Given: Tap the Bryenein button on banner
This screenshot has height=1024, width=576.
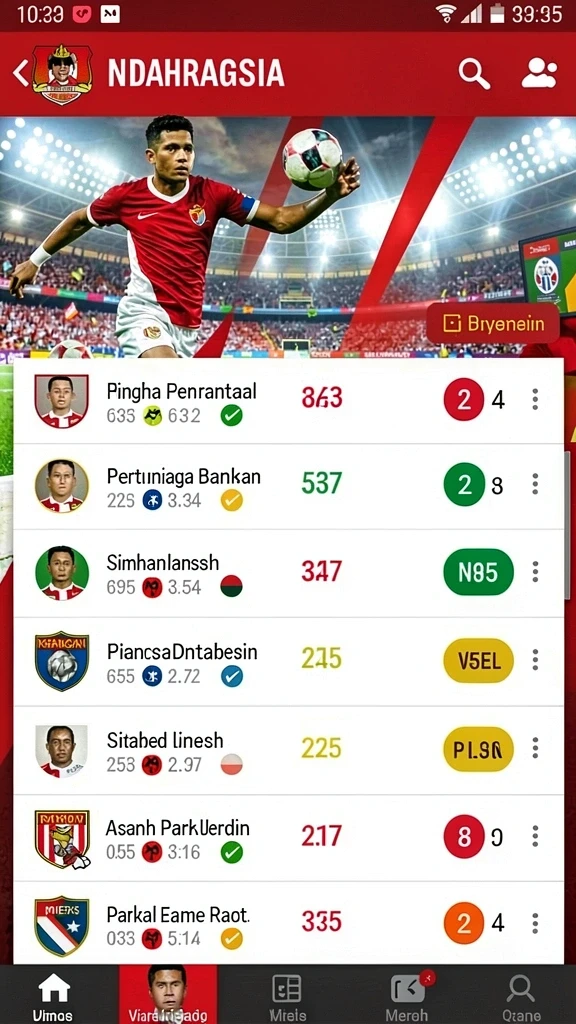Looking at the screenshot, I should [x=493, y=323].
